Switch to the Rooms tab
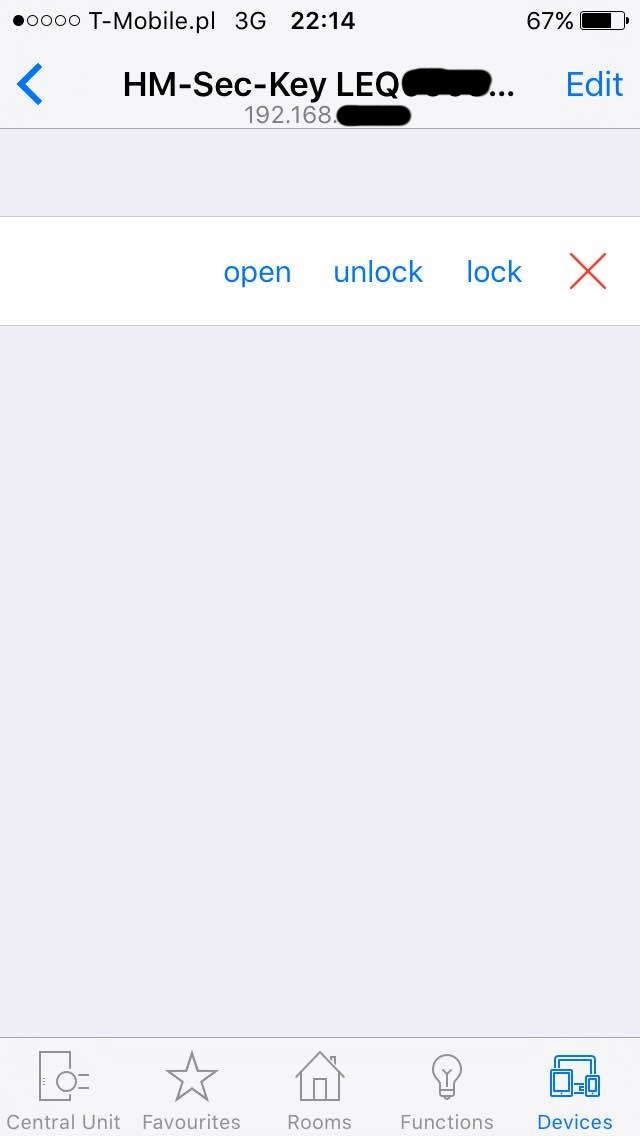The height and width of the screenshot is (1136, 640). (x=319, y=1090)
